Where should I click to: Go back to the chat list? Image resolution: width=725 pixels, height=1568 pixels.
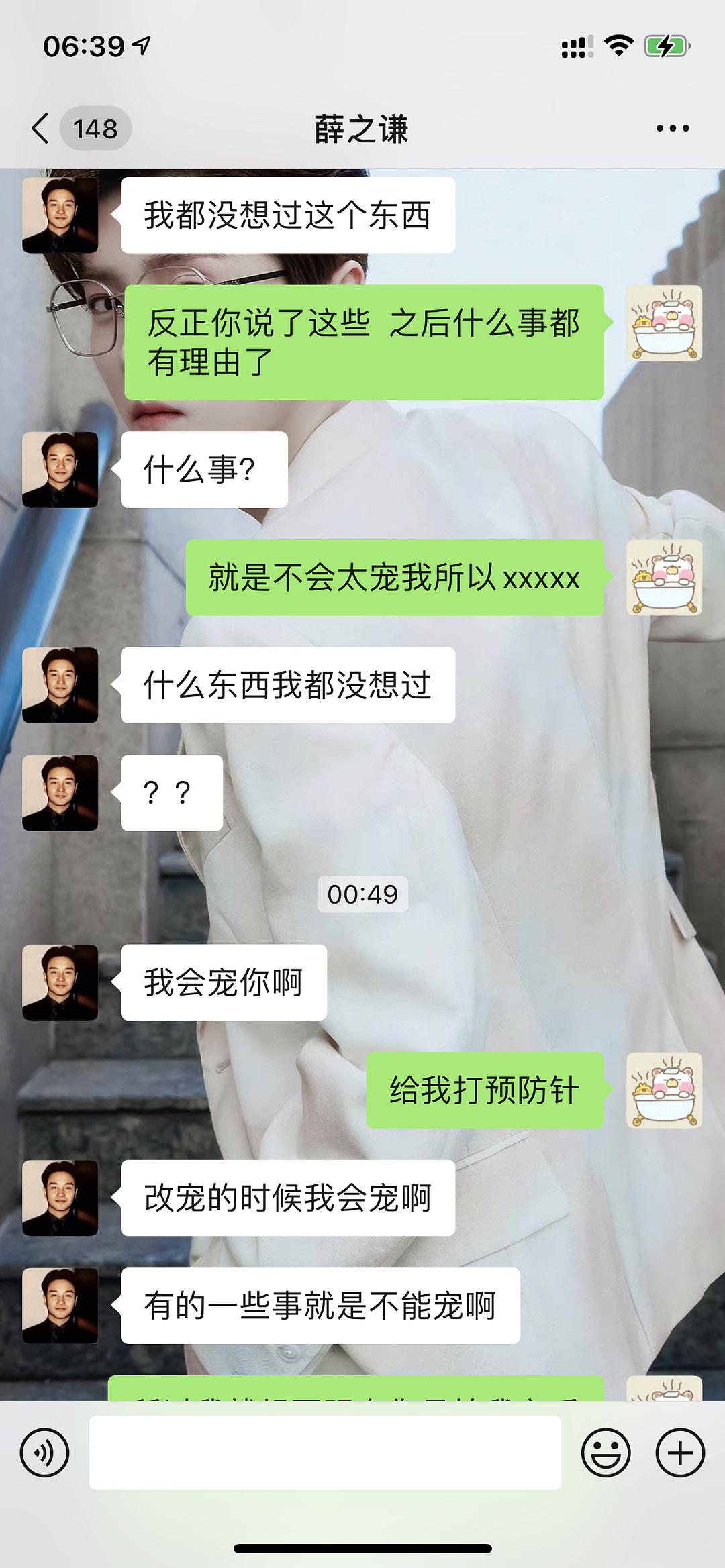point(42,128)
